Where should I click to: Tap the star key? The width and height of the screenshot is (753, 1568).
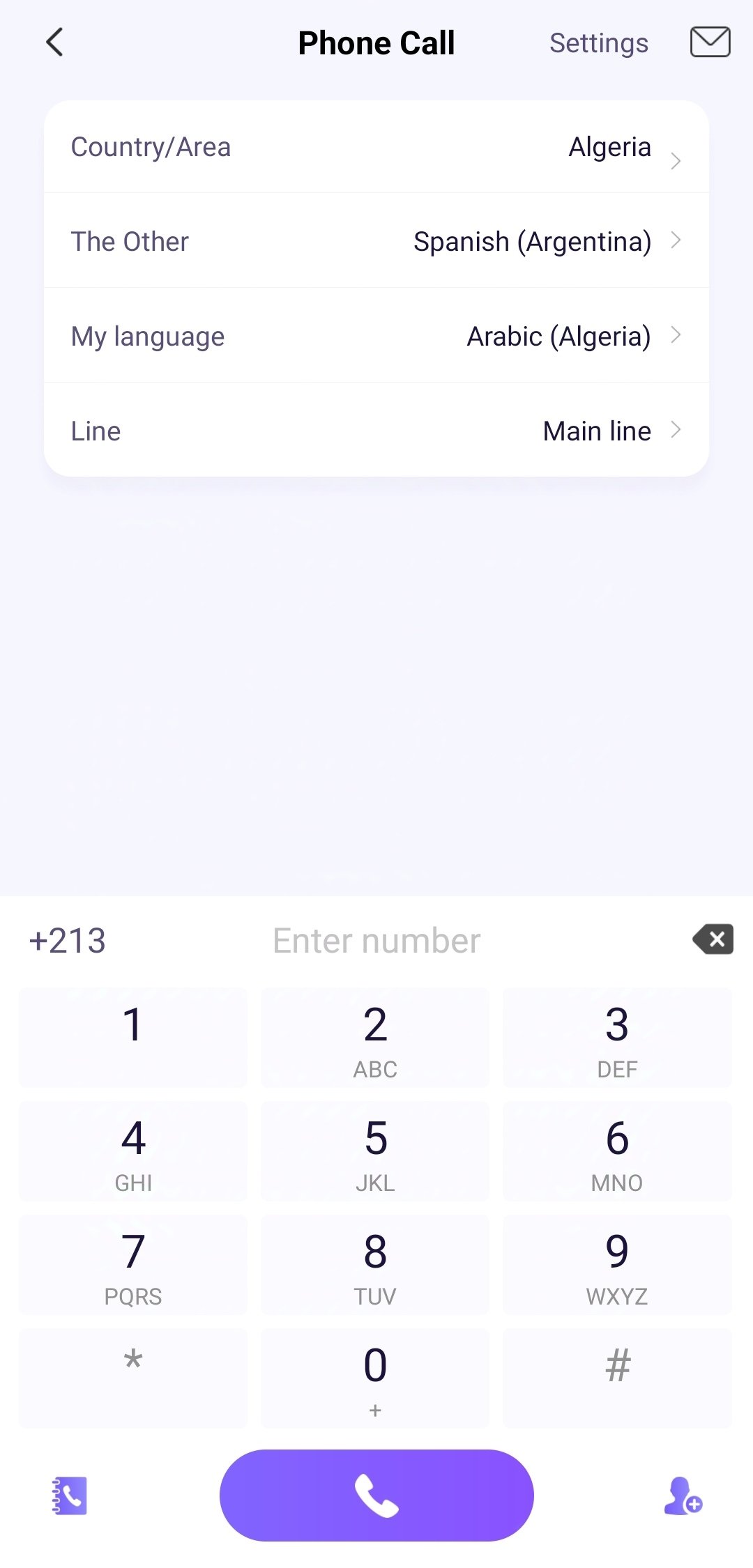tap(132, 1378)
